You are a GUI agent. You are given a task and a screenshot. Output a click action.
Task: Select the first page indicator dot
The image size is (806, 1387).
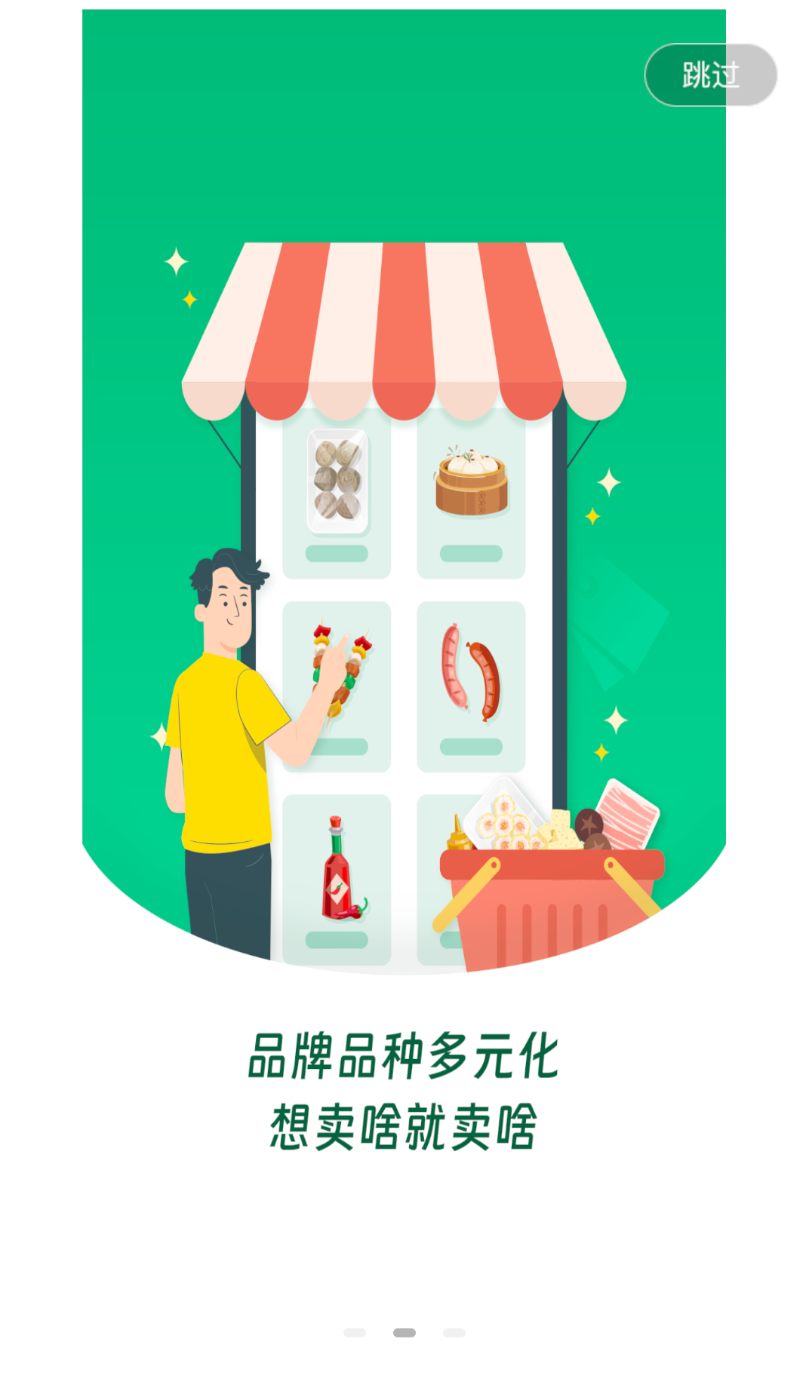point(354,1332)
